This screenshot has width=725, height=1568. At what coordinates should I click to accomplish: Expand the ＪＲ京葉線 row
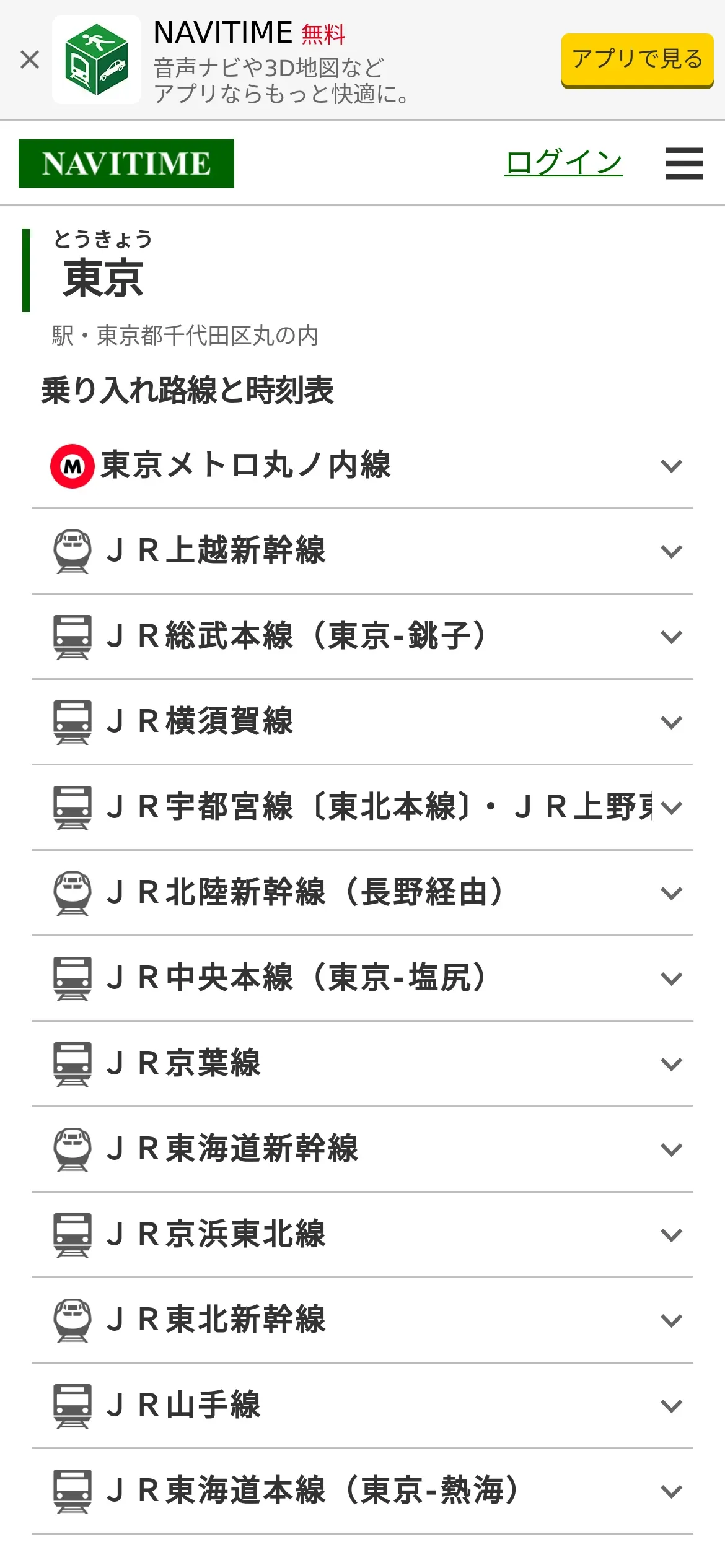coord(362,1064)
